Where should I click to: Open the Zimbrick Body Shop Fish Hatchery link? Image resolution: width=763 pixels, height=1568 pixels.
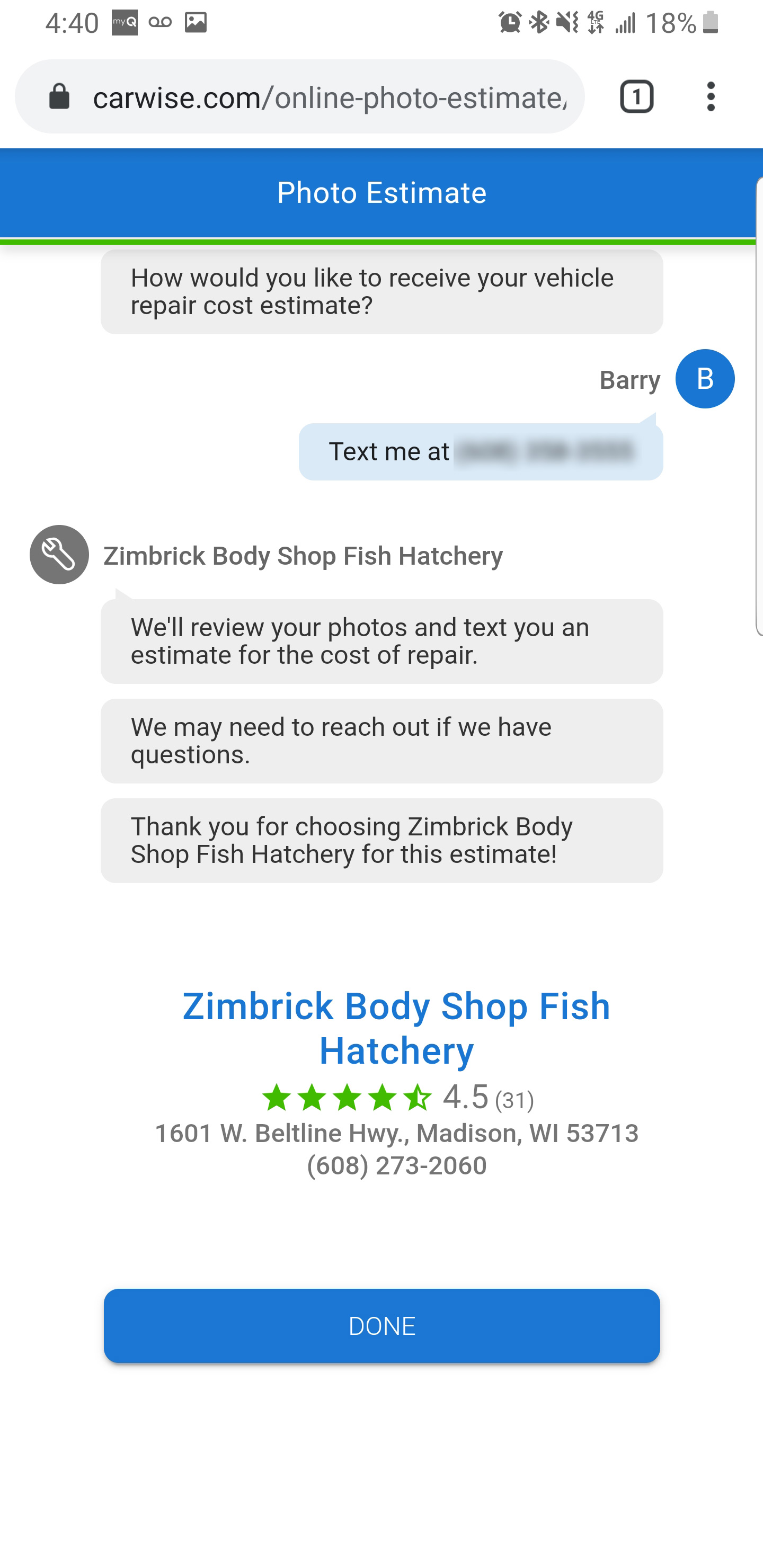click(396, 1028)
